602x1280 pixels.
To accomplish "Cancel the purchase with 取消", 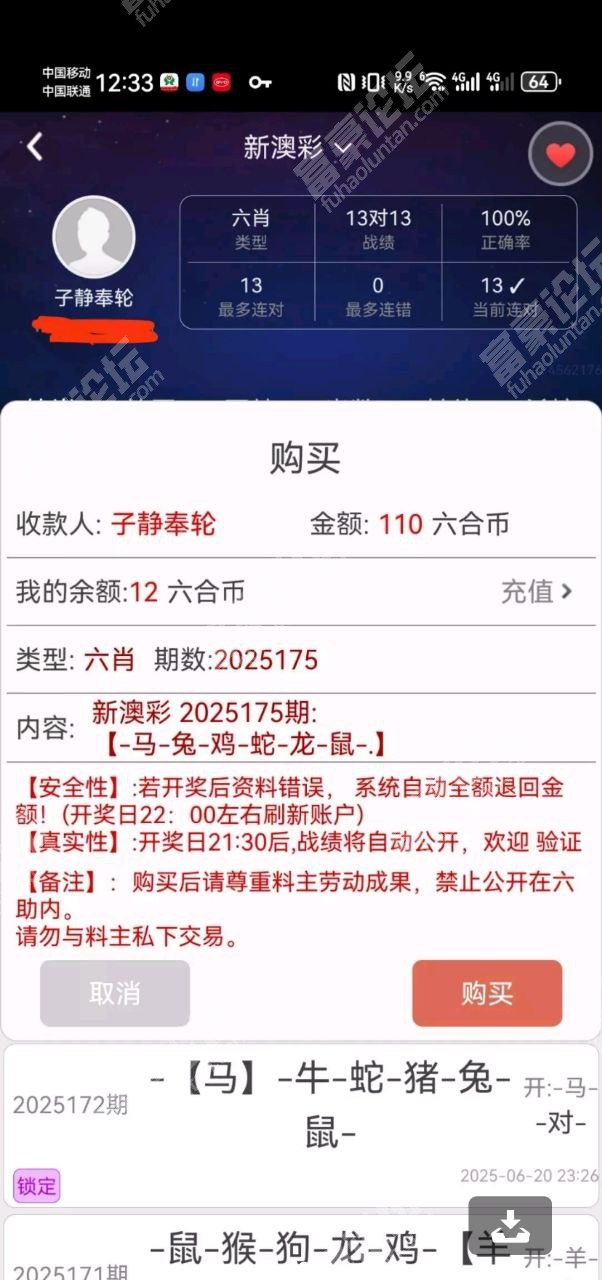I will [115, 993].
